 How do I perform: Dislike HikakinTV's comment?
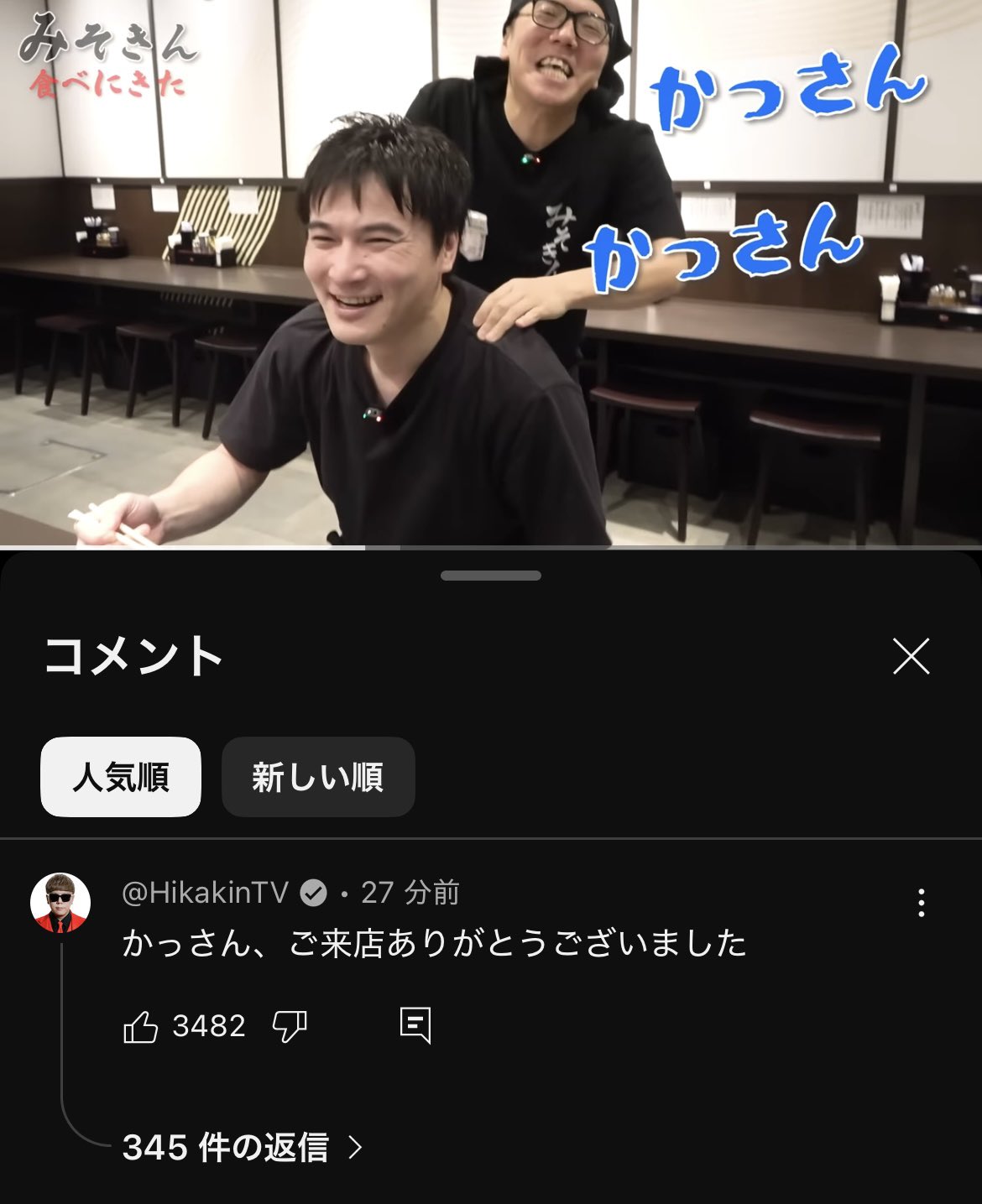click(290, 1026)
